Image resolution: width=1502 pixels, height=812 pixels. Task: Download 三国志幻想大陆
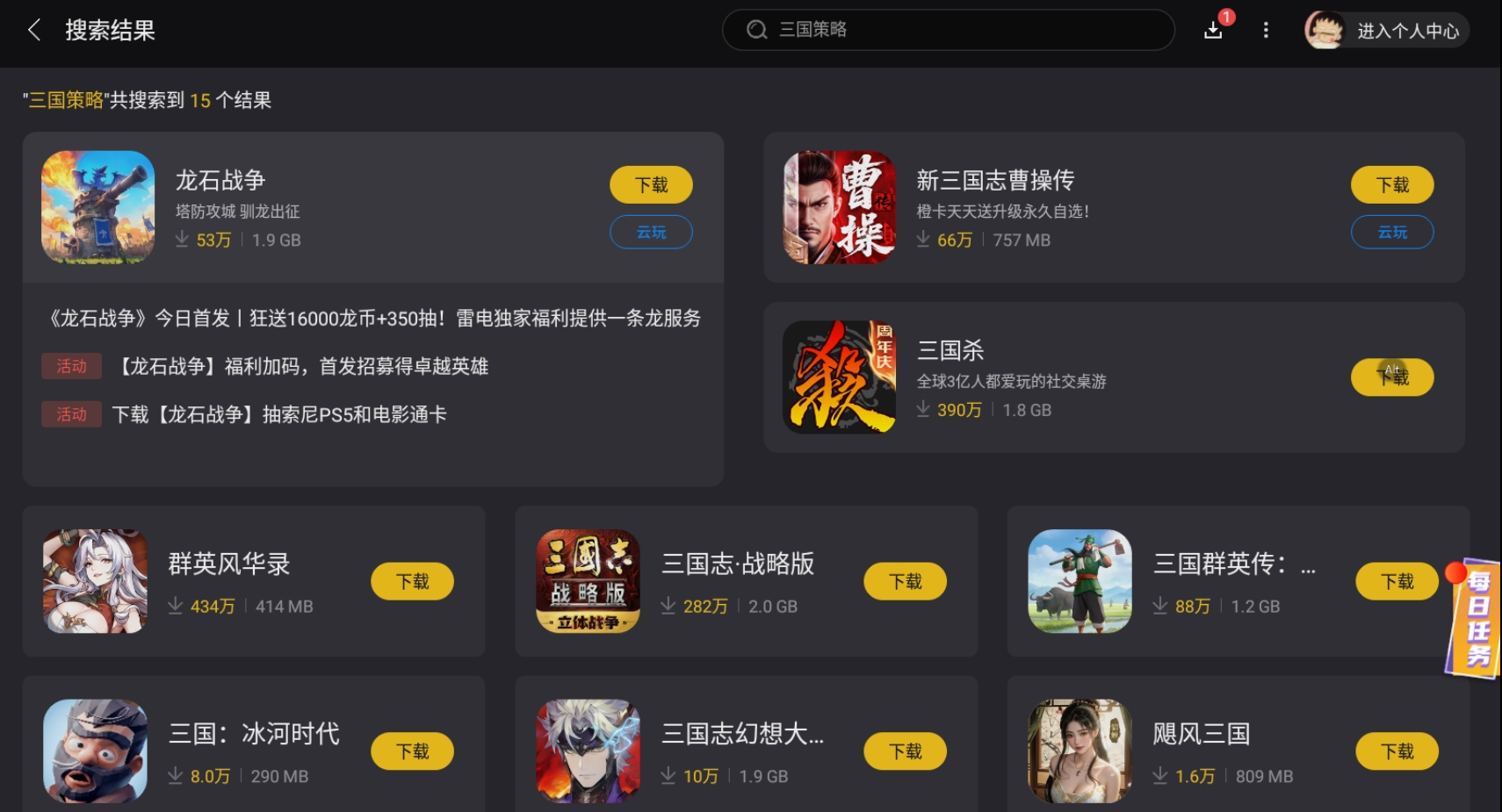tap(905, 751)
